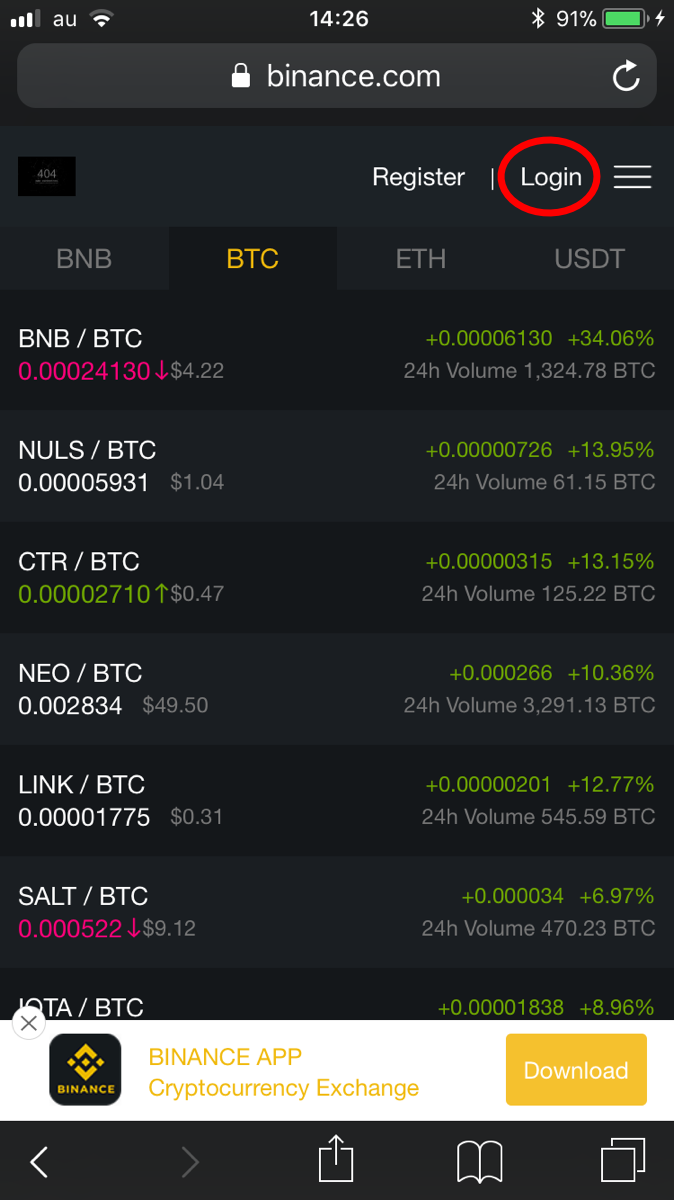Viewport: 674px width, 1200px height.
Task: Open the Register page
Action: pos(418,177)
